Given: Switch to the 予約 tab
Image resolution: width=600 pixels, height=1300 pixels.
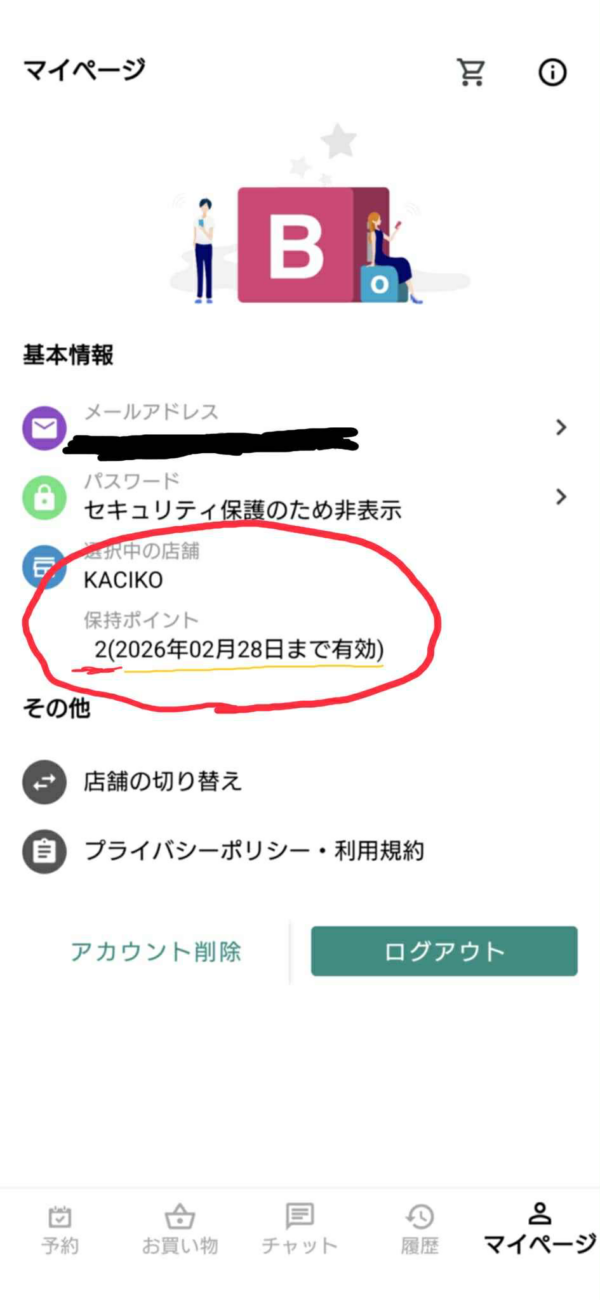Looking at the screenshot, I should (x=60, y=1229).
